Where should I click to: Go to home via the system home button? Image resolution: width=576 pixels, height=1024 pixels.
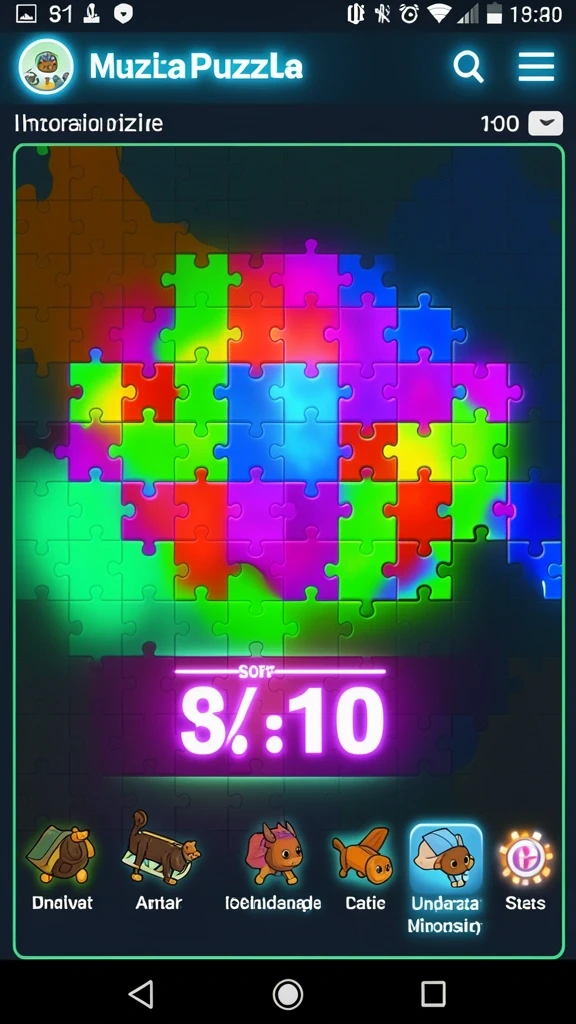click(x=288, y=993)
